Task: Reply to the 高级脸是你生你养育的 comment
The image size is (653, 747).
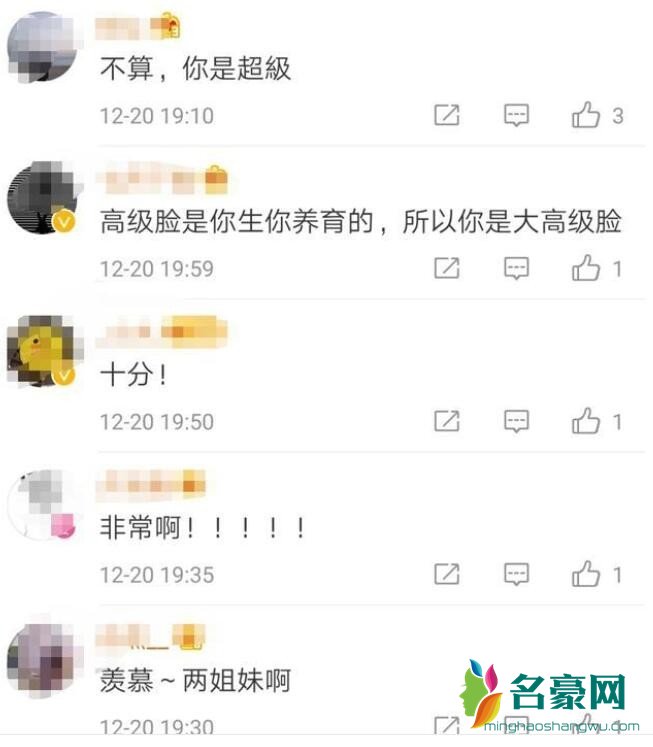Action: click(516, 268)
